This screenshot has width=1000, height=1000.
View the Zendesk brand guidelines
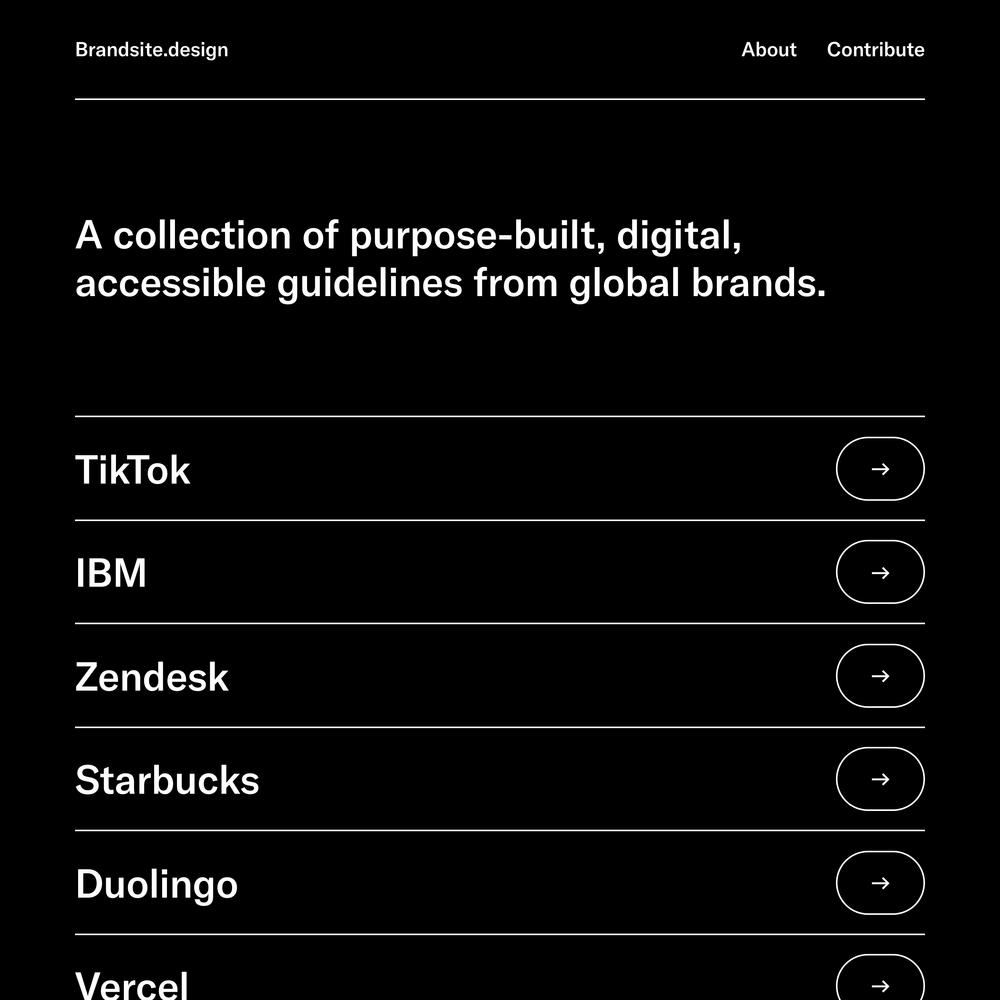point(152,677)
